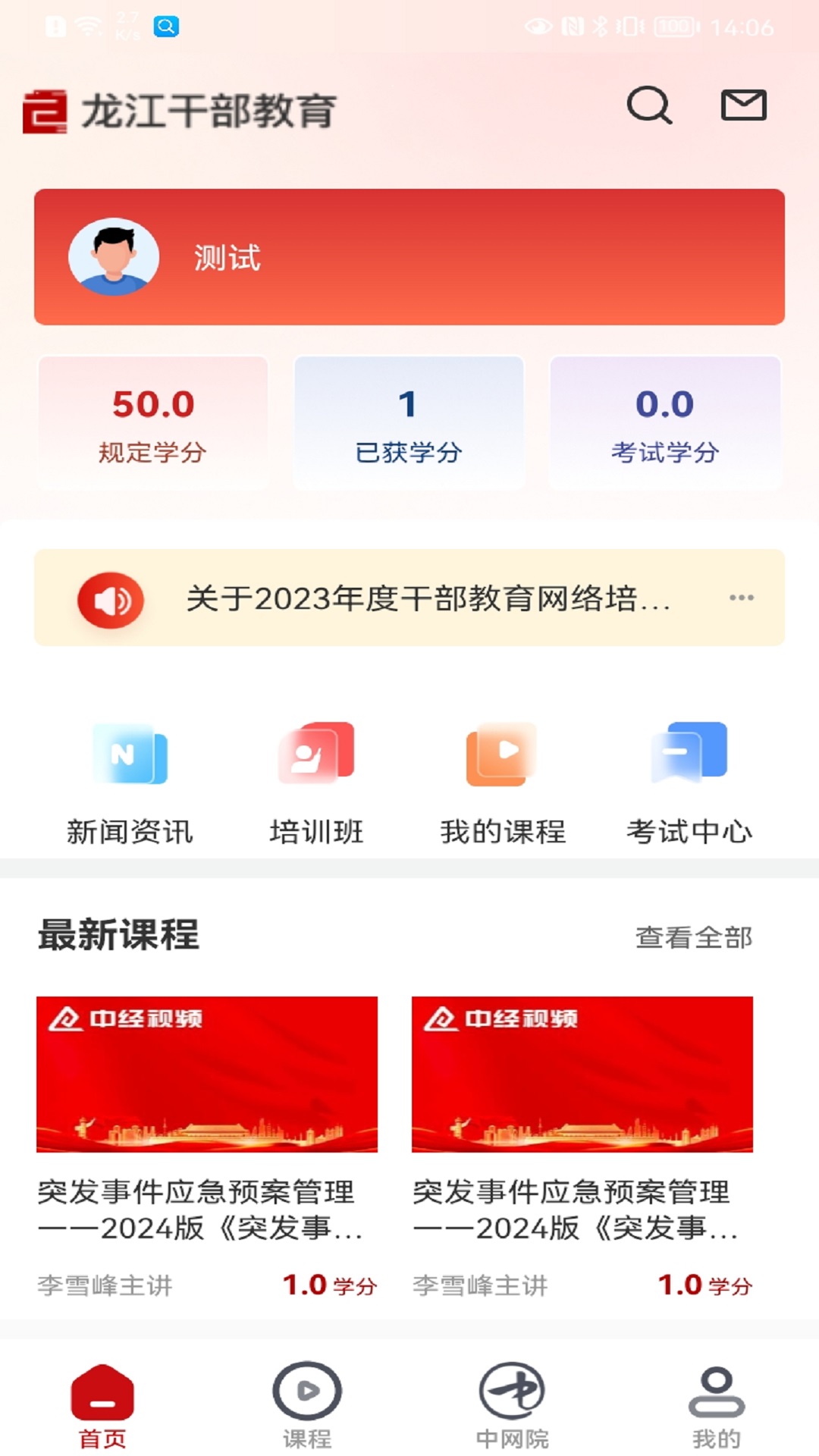Open the search icon in the top bar

(x=648, y=108)
